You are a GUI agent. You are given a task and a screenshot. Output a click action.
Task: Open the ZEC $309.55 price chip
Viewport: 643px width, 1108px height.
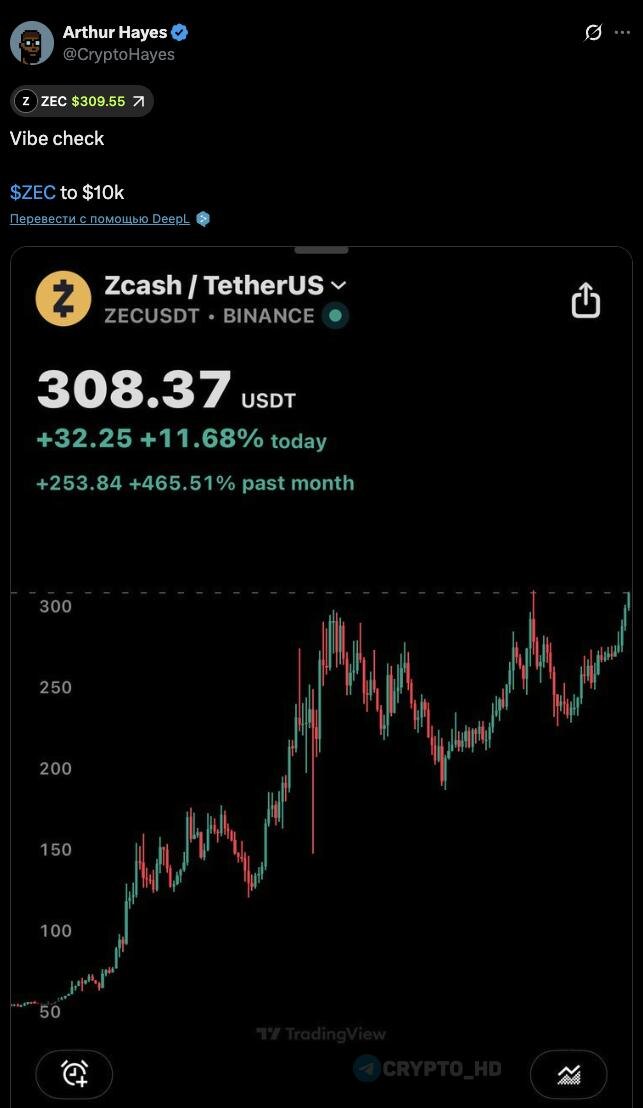82,101
